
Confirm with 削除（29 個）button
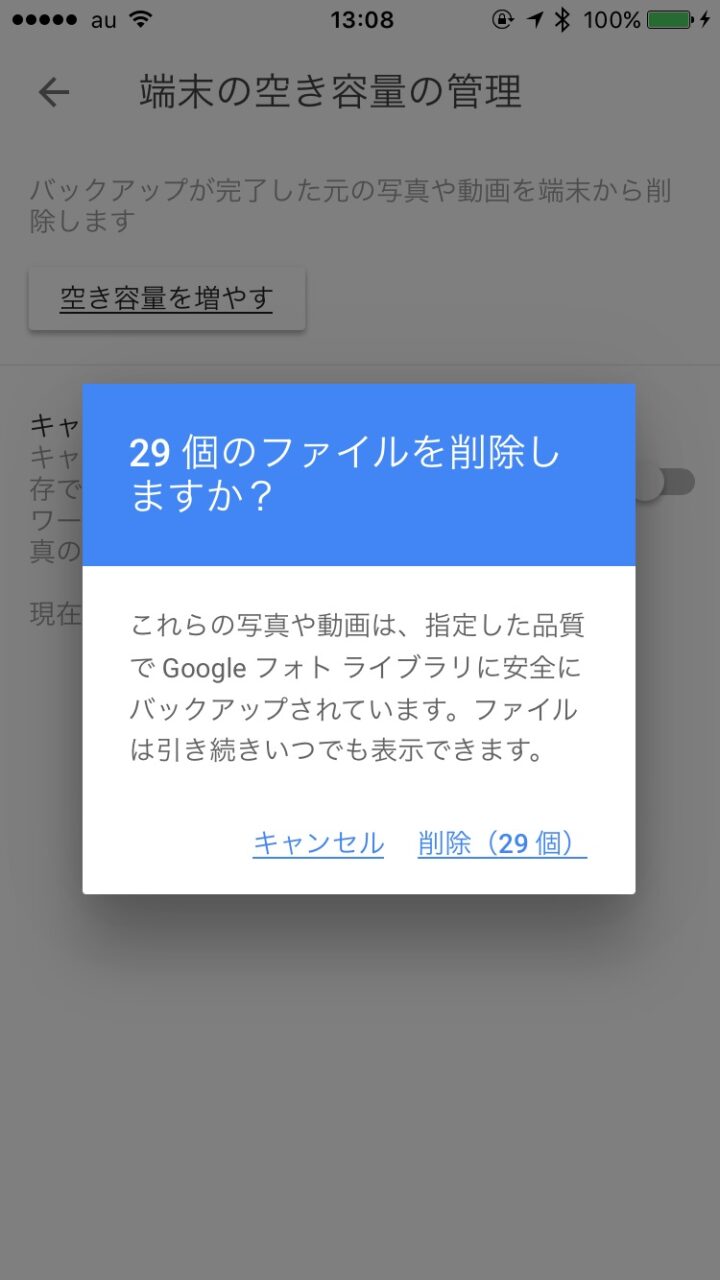(x=501, y=843)
